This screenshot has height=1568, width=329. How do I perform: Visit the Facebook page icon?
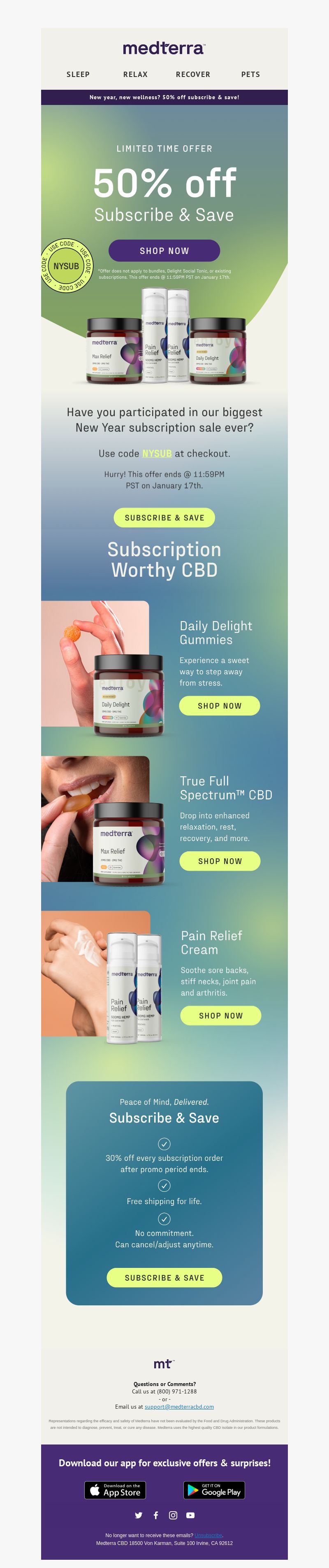(156, 1515)
